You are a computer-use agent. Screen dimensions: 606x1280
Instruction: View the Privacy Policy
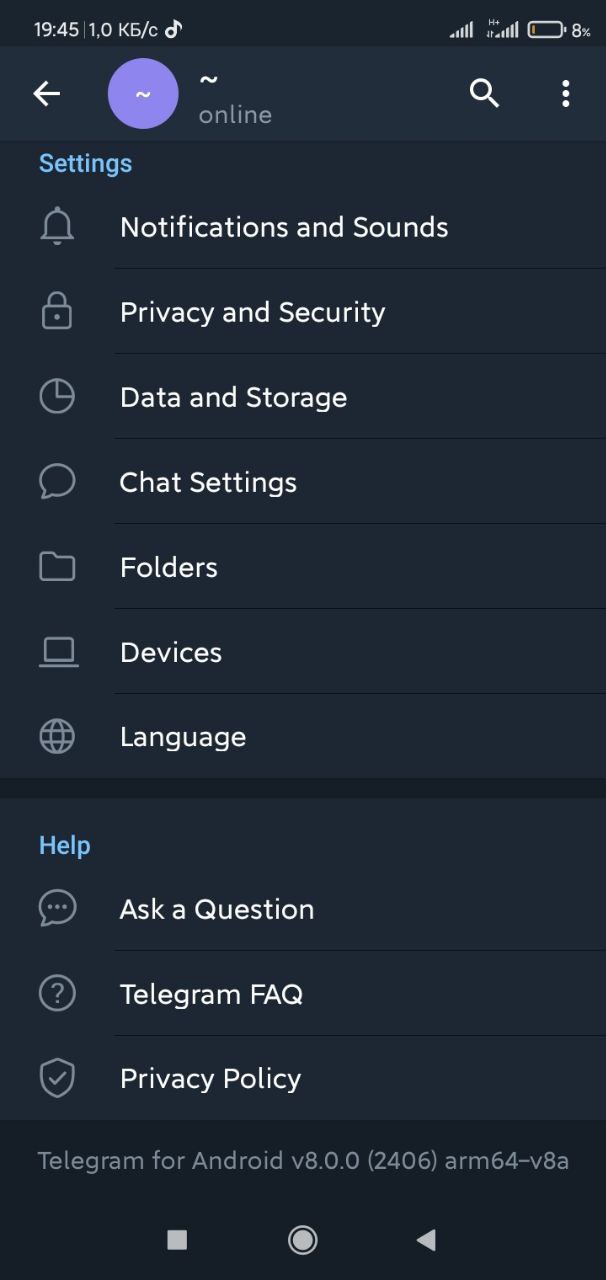click(303, 1078)
